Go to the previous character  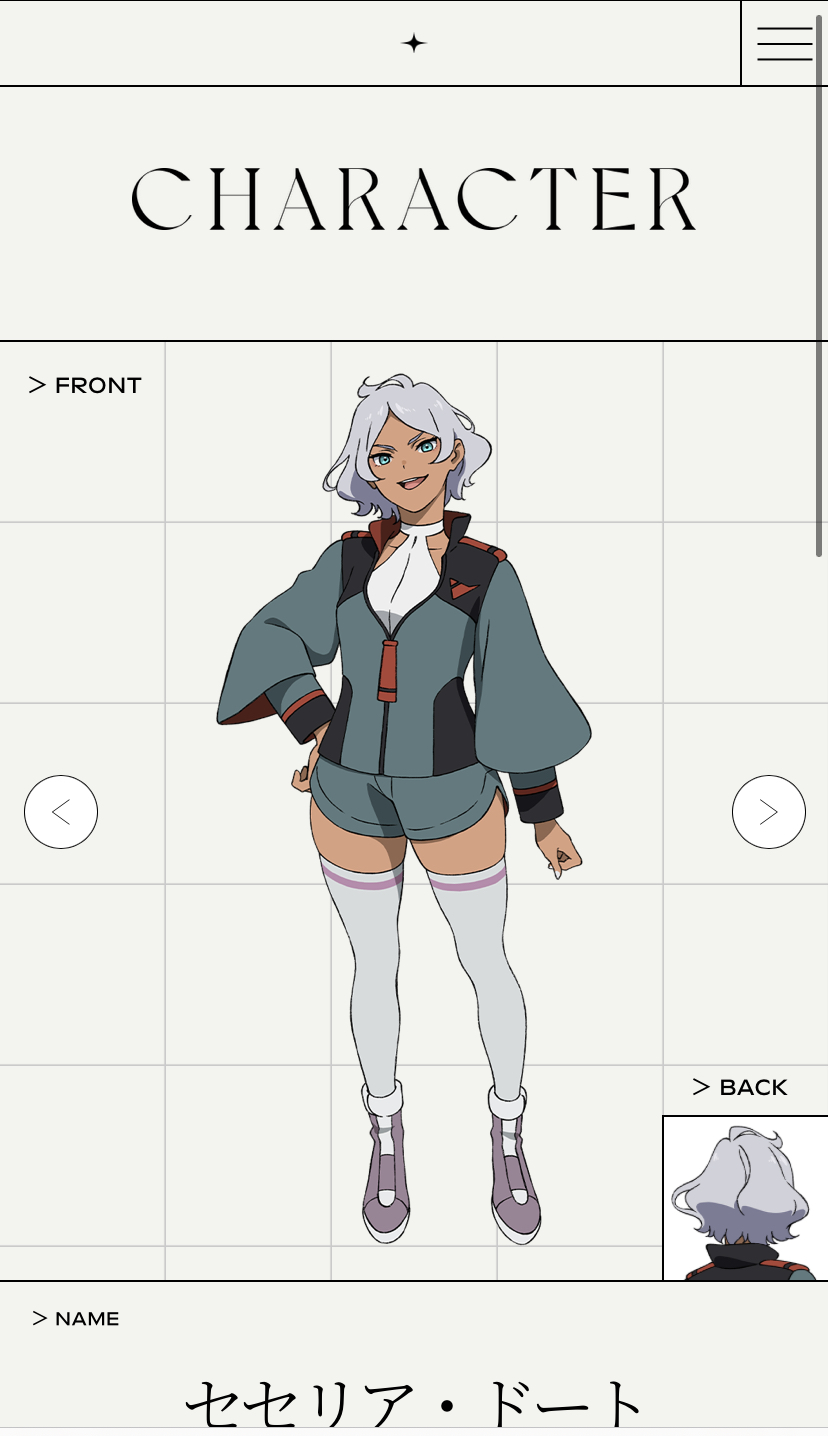click(61, 812)
